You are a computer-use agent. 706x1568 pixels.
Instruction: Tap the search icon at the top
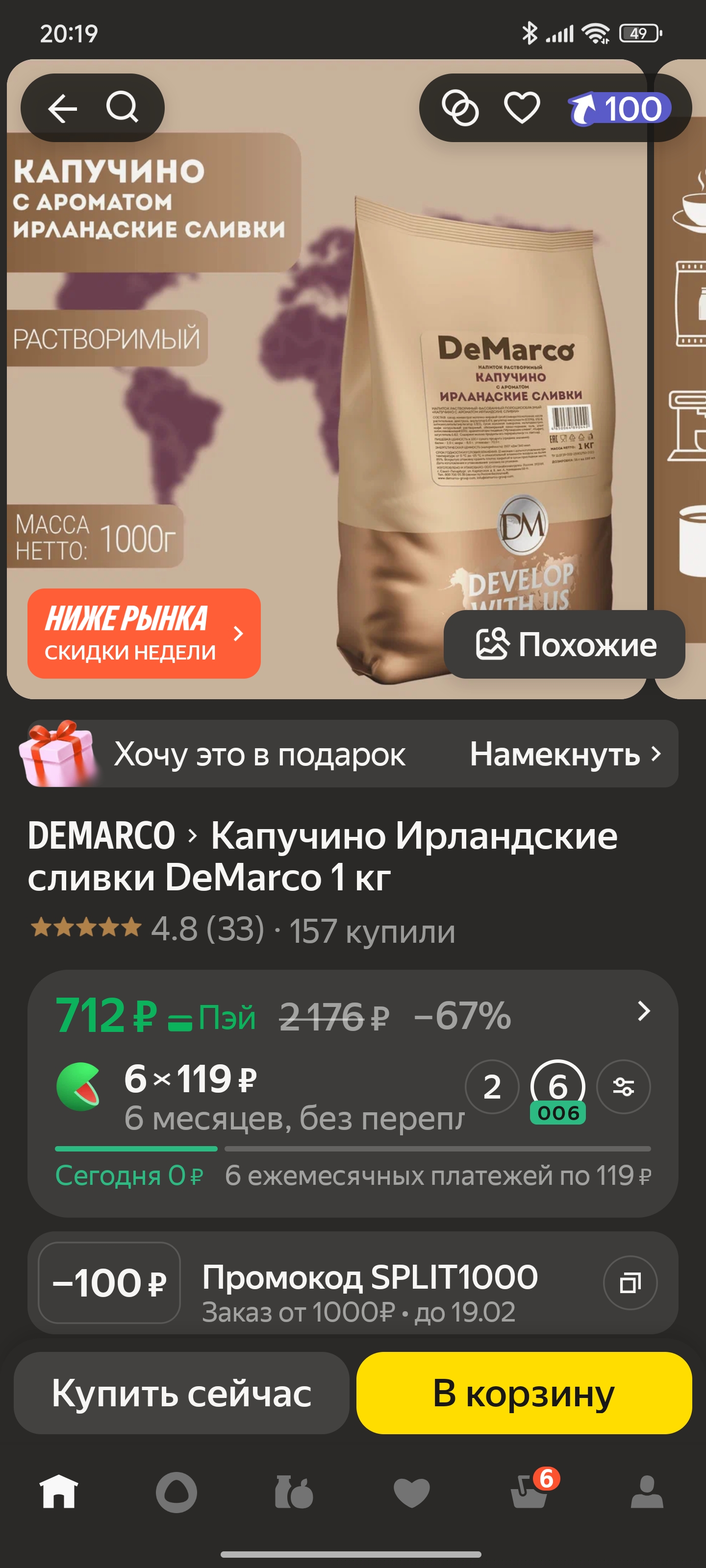122,108
